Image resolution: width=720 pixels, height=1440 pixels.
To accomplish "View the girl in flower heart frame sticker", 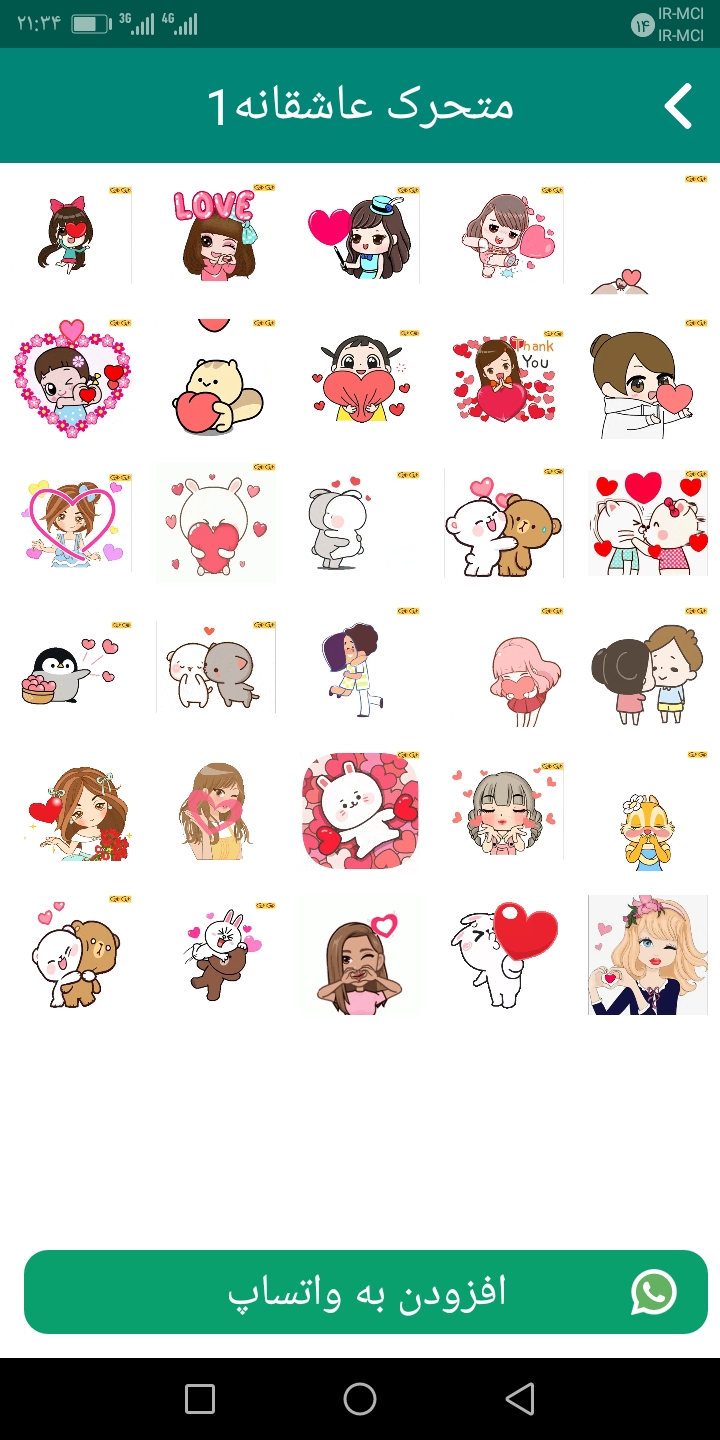I will [x=72, y=382].
